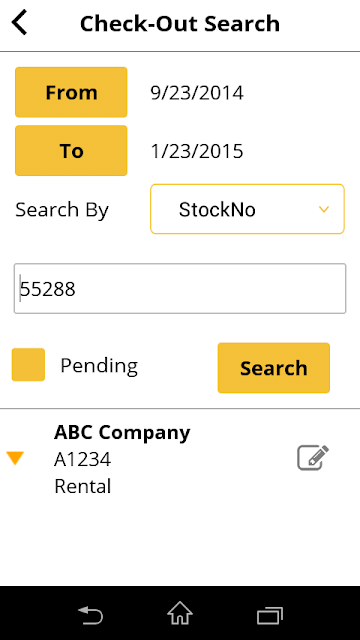Go back from Check-Out Search
Viewport: 360px width, 640px height.
coord(19,23)
